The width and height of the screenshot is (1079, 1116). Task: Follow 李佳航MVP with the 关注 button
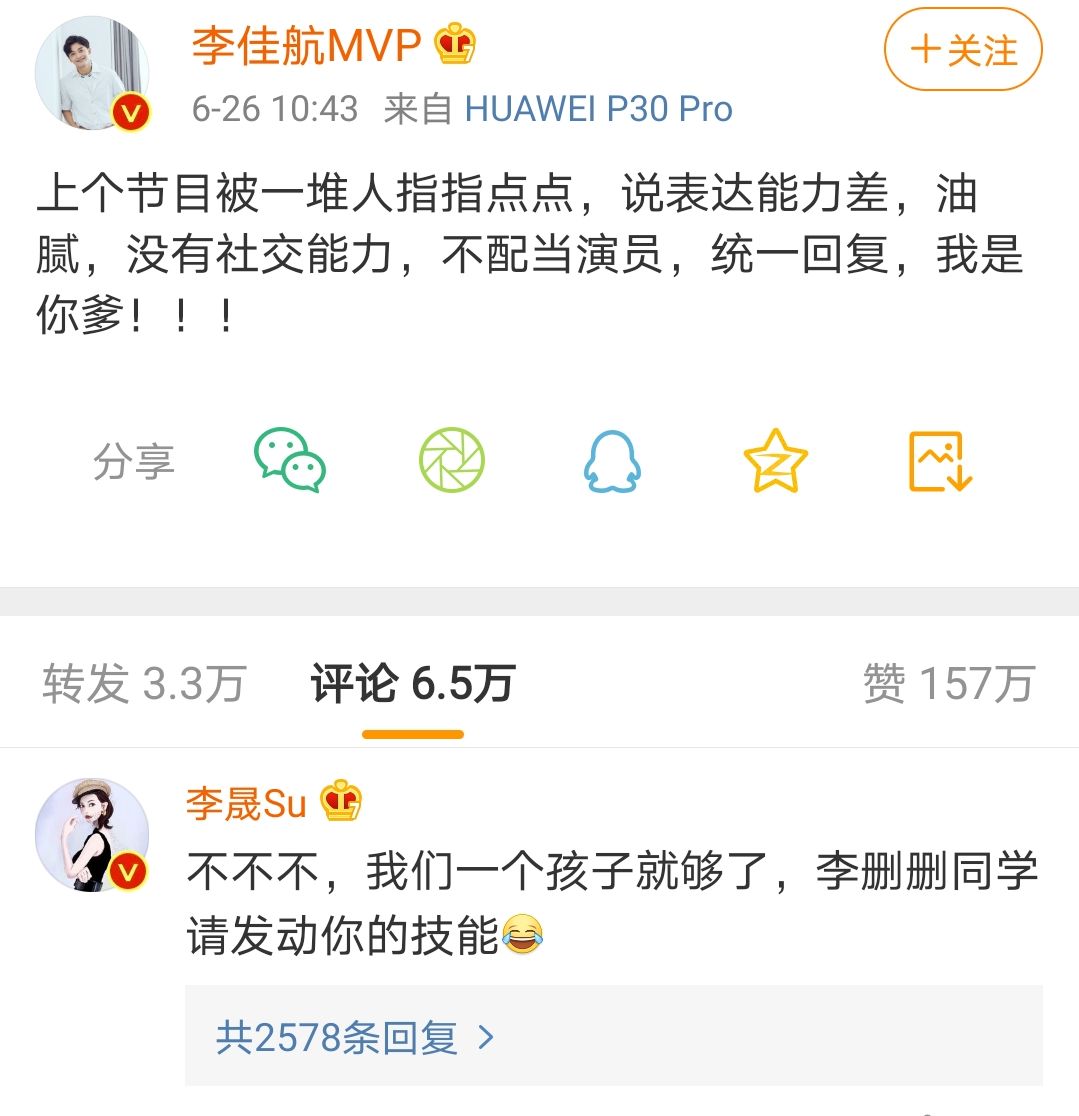pos(963,50)
